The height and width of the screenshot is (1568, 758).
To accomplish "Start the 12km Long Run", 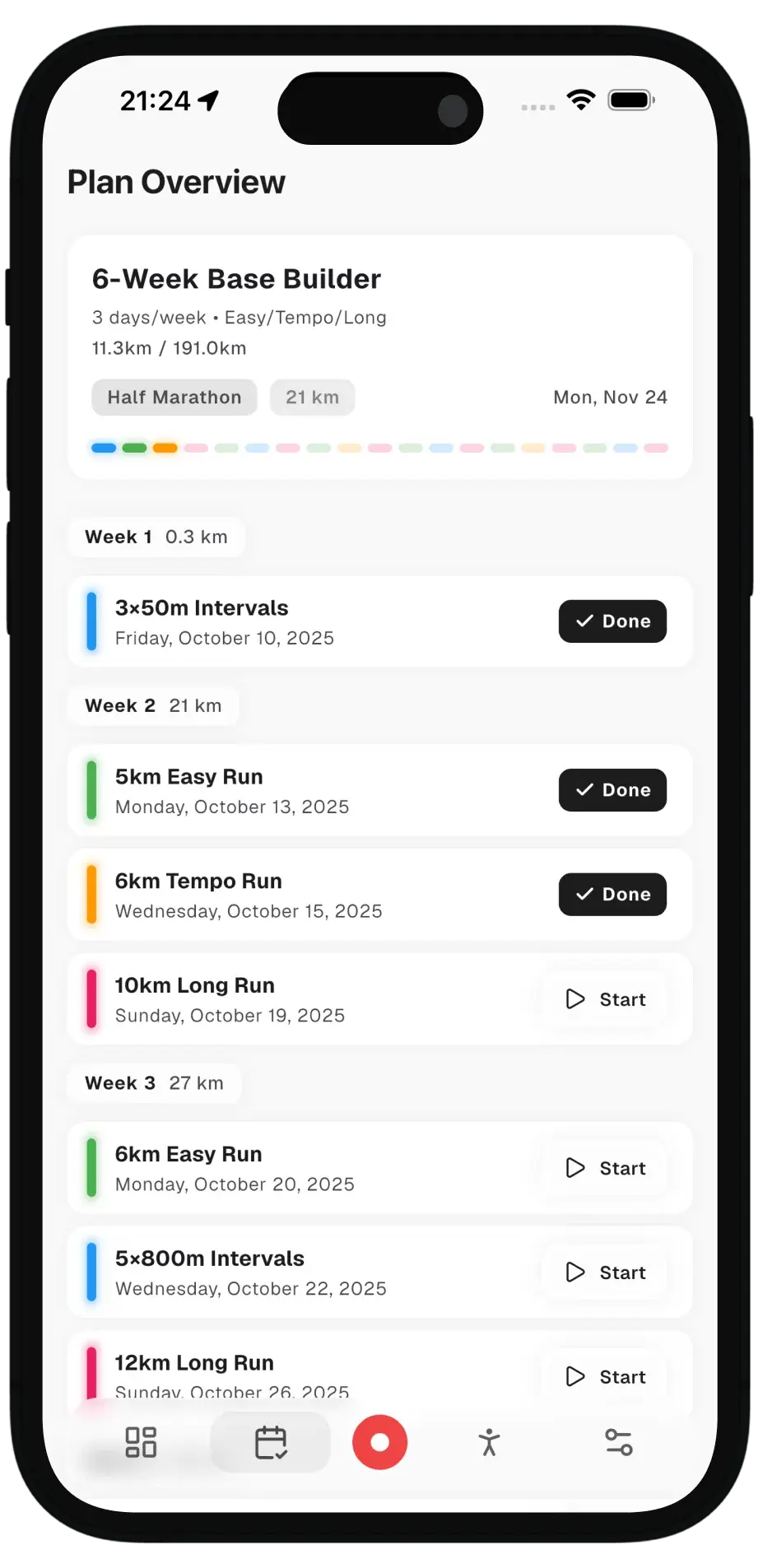I will (606, 1377).
